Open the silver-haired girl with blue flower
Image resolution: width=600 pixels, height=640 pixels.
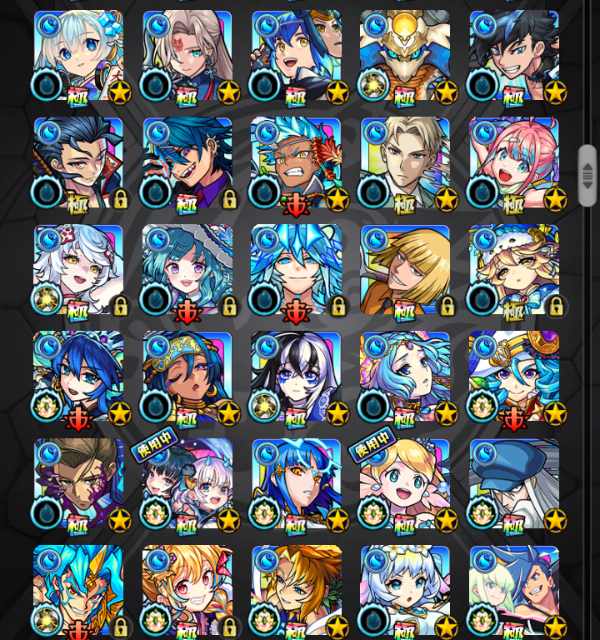pyautogui.click(x=78, y=56)
